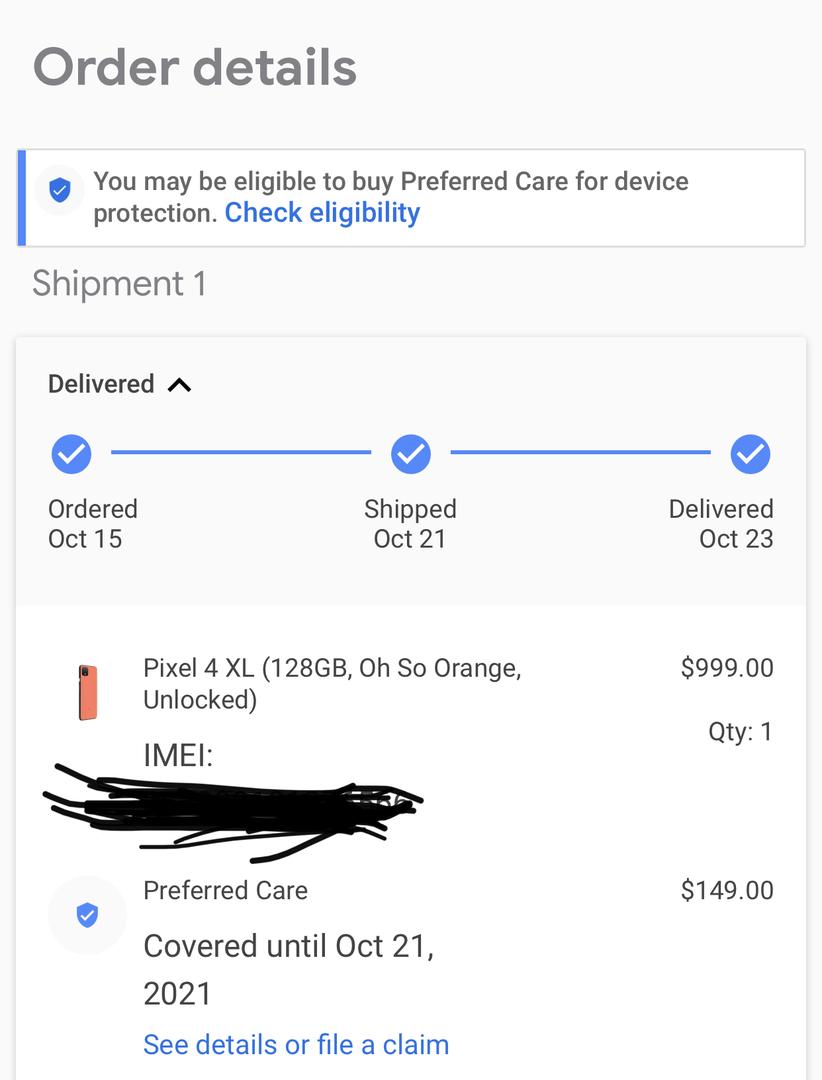Open the Pixel 4 XL product thumbnail
The width and height of the screenshot is (822, 1080).
click(x=88, y=692)
